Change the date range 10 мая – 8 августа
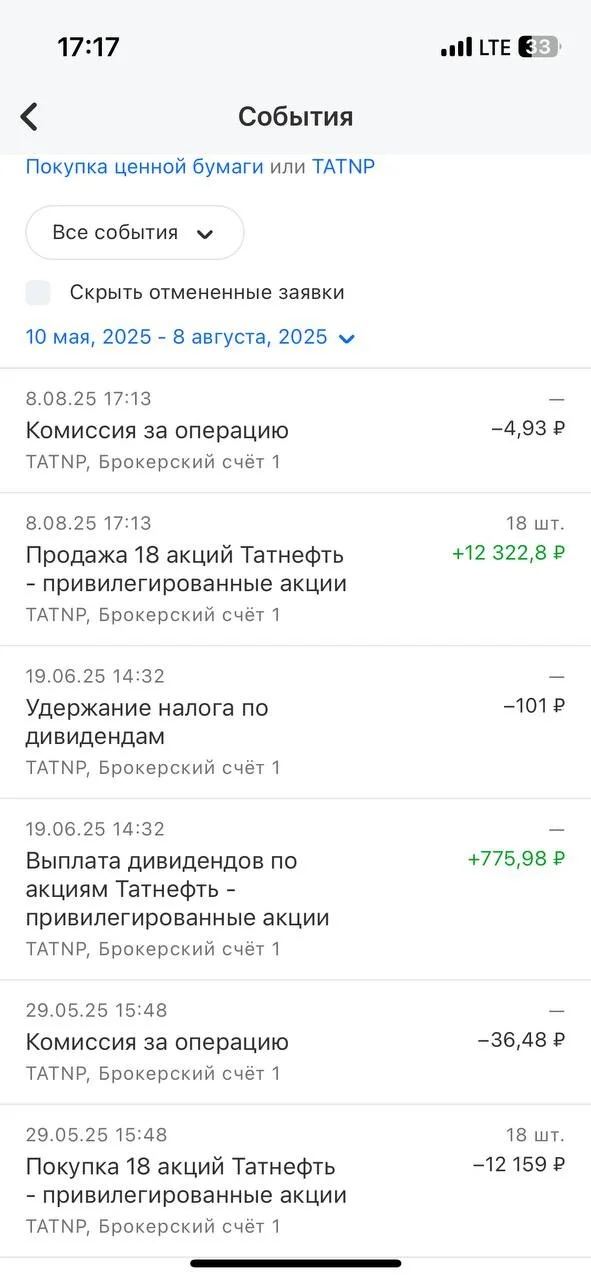Image resolution: width=591 pixels, height=1280 pixels. point(190,337)
